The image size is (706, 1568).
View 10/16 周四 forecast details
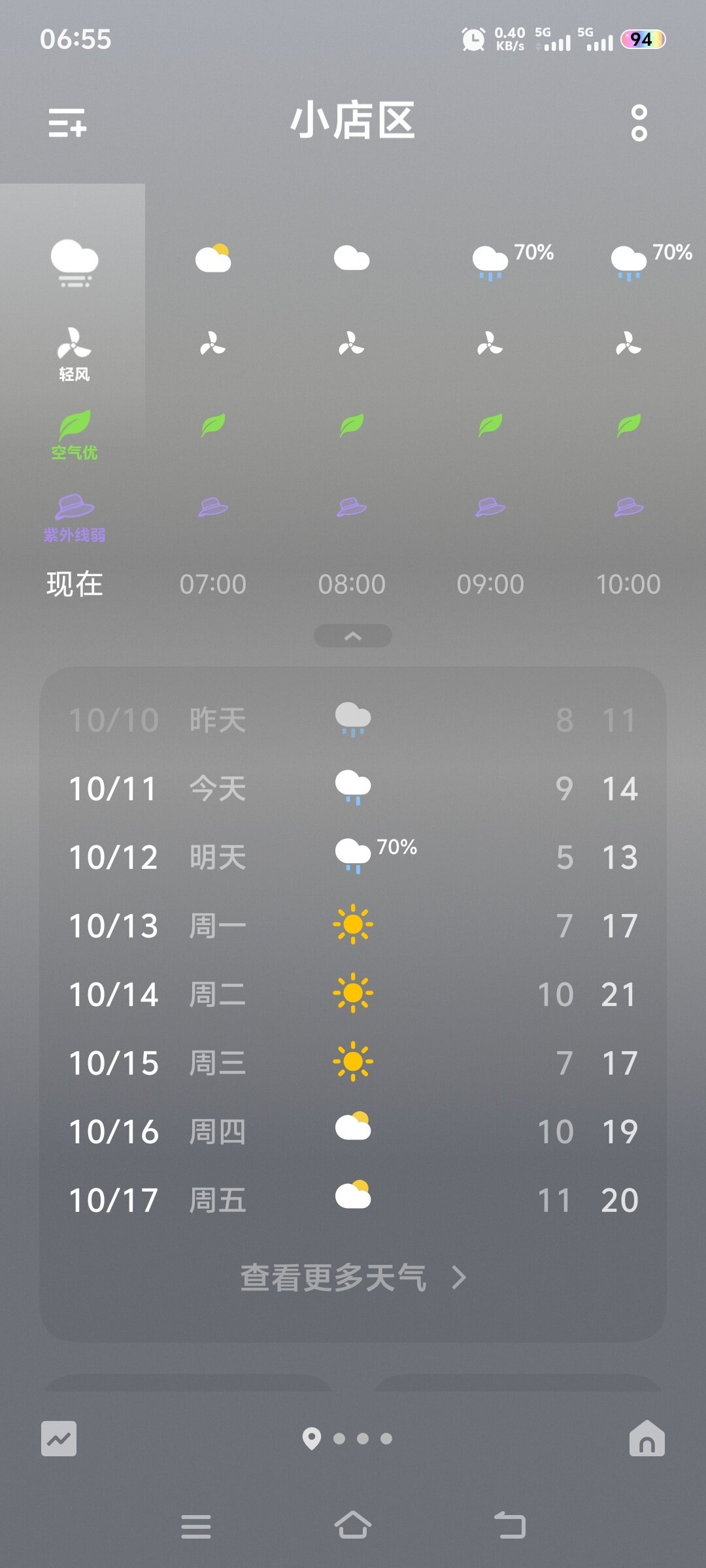(x=353, y=1132)
